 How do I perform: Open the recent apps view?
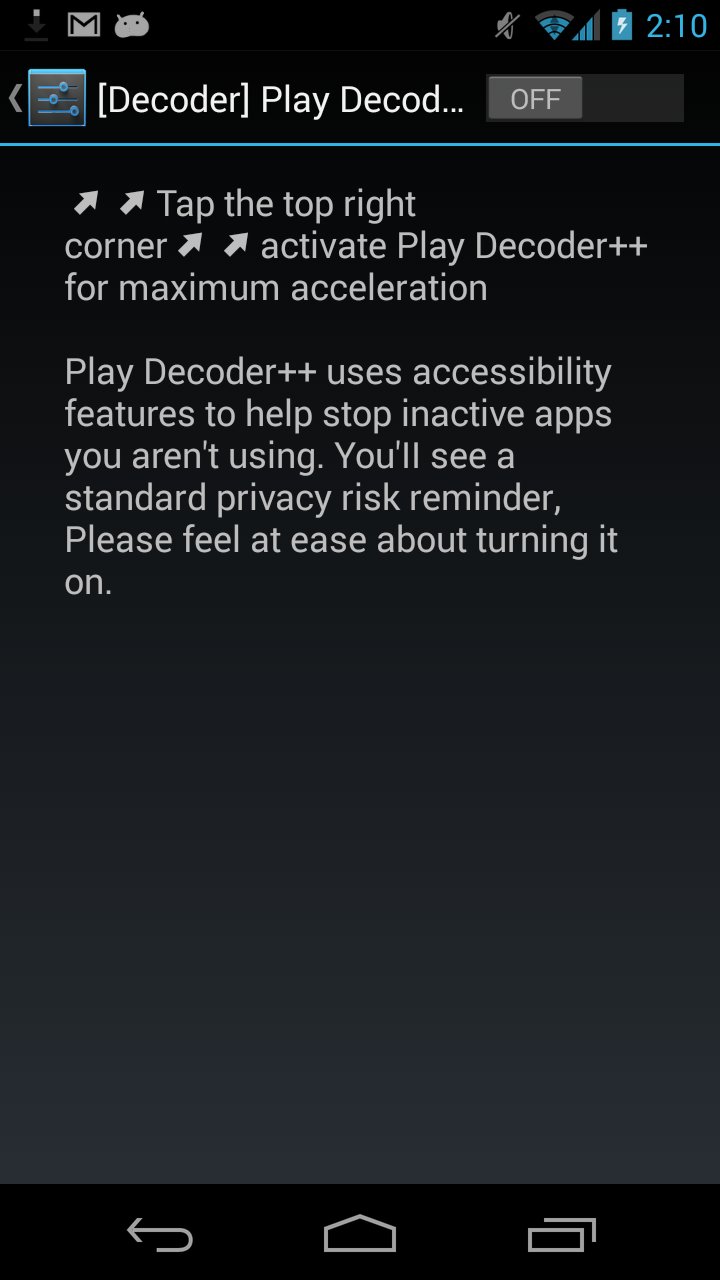[x=561, y=1234]
